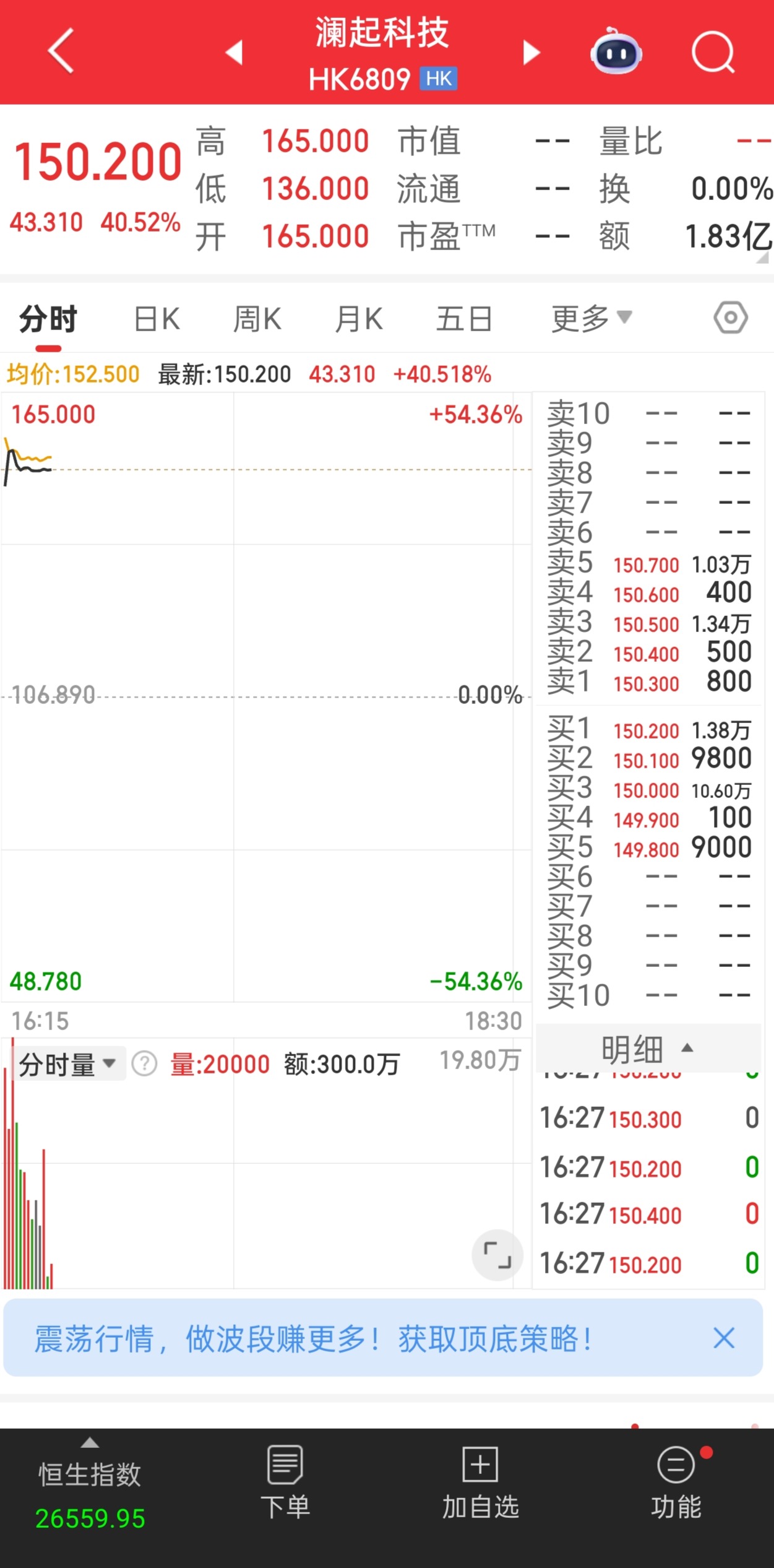Select the 周K chart tab
Viewport: 774px width, 1568px height.
tap(257, 319)
